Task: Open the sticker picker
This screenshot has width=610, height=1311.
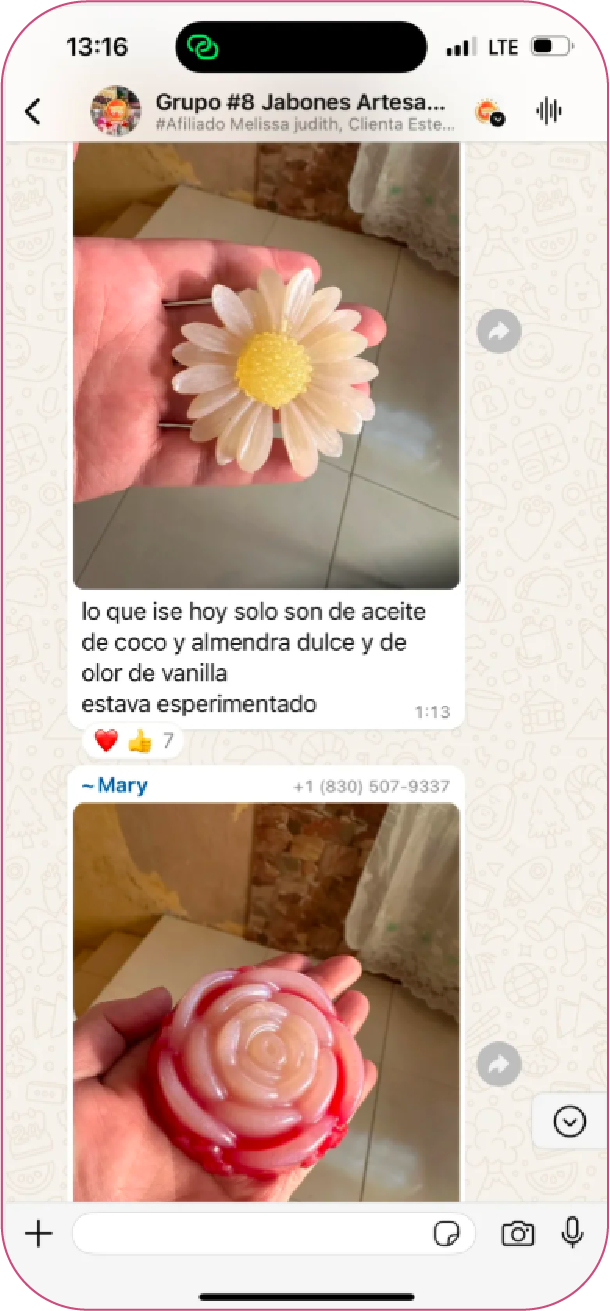Action: point(447,1234)
